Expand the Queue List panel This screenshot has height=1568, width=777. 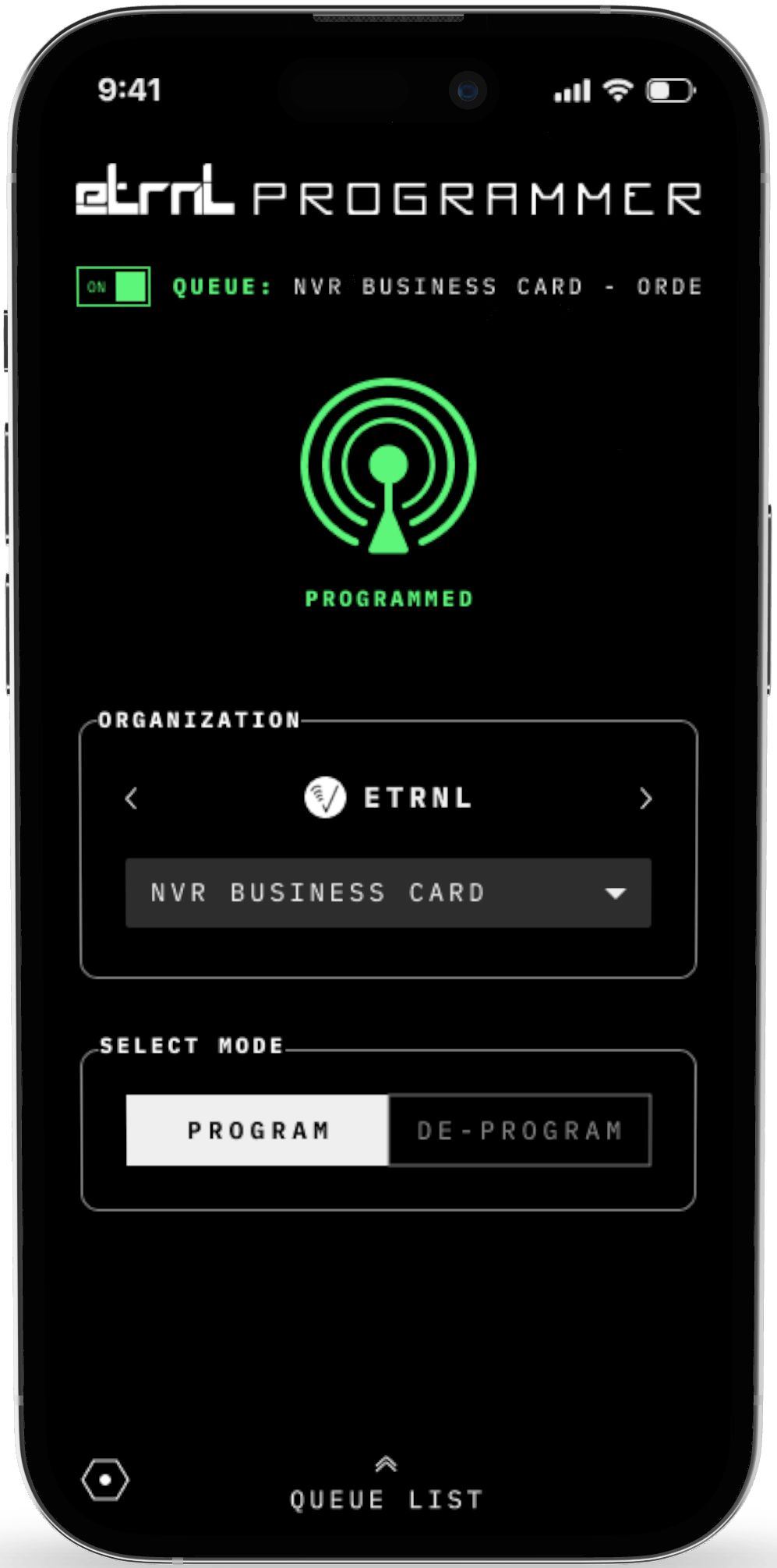click(x=387, y=1486)
